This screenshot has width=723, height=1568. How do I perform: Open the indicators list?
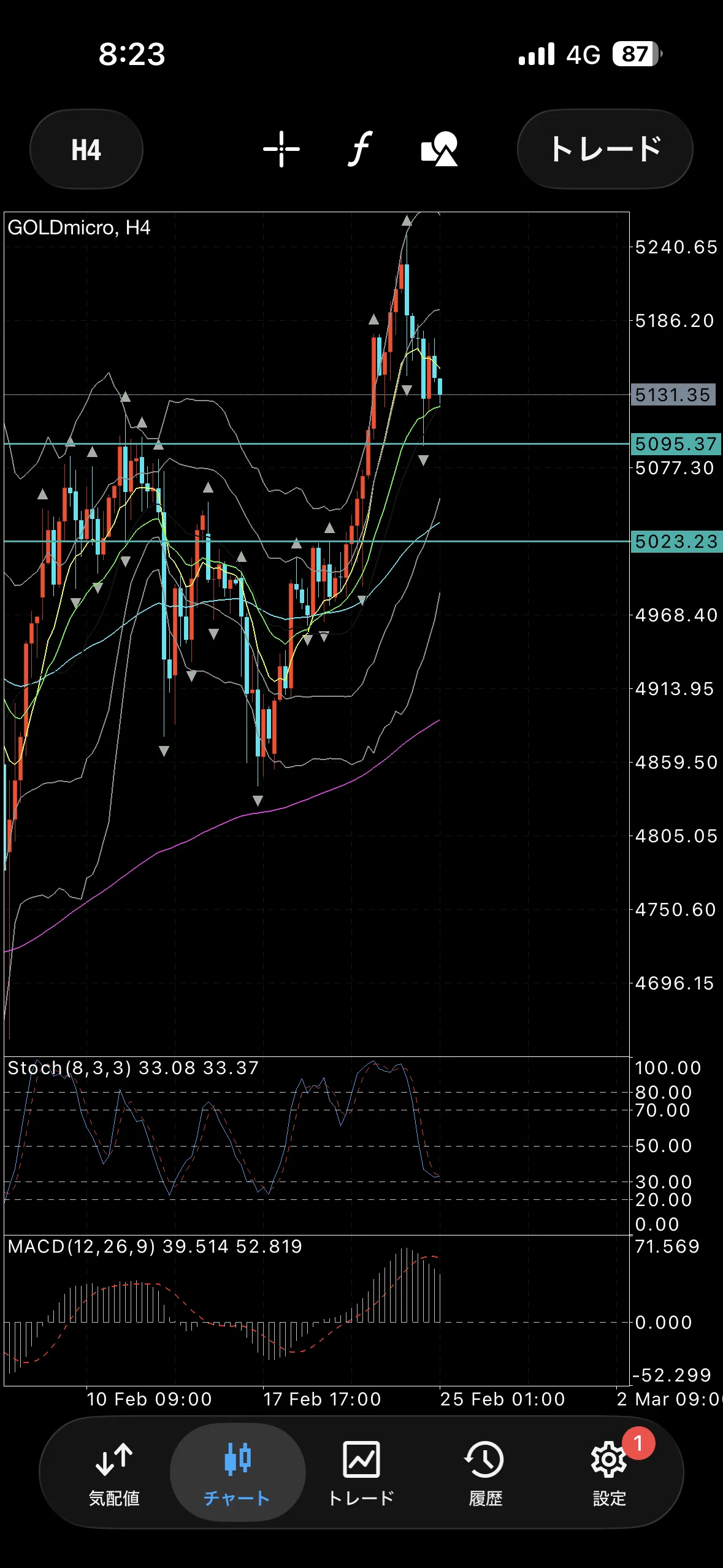361,149
